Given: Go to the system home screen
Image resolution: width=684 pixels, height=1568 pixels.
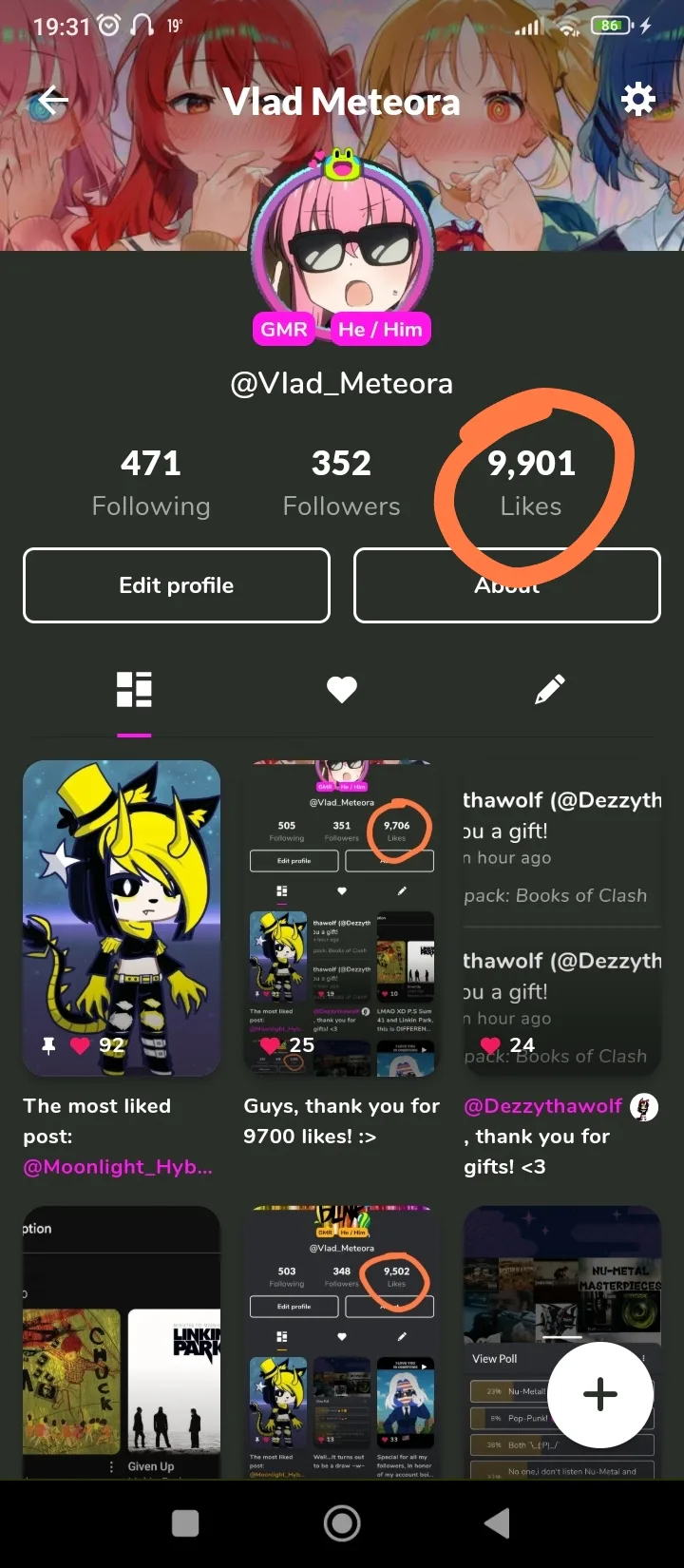Looking at the screenshot, I should [x=342, y=1523].
